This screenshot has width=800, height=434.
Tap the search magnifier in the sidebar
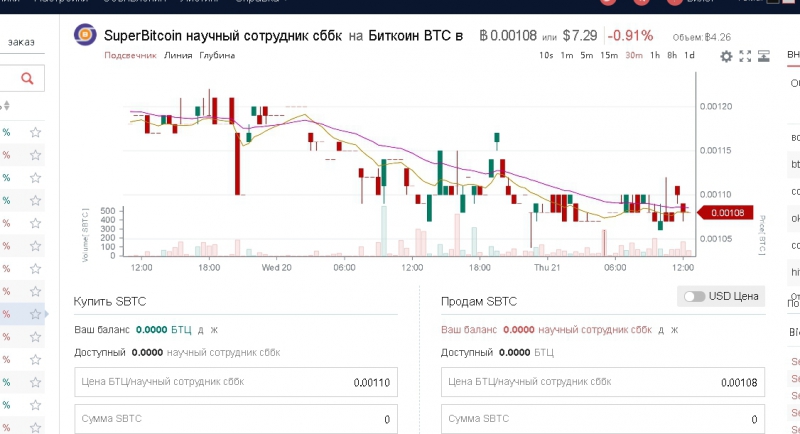pos(27,78)
